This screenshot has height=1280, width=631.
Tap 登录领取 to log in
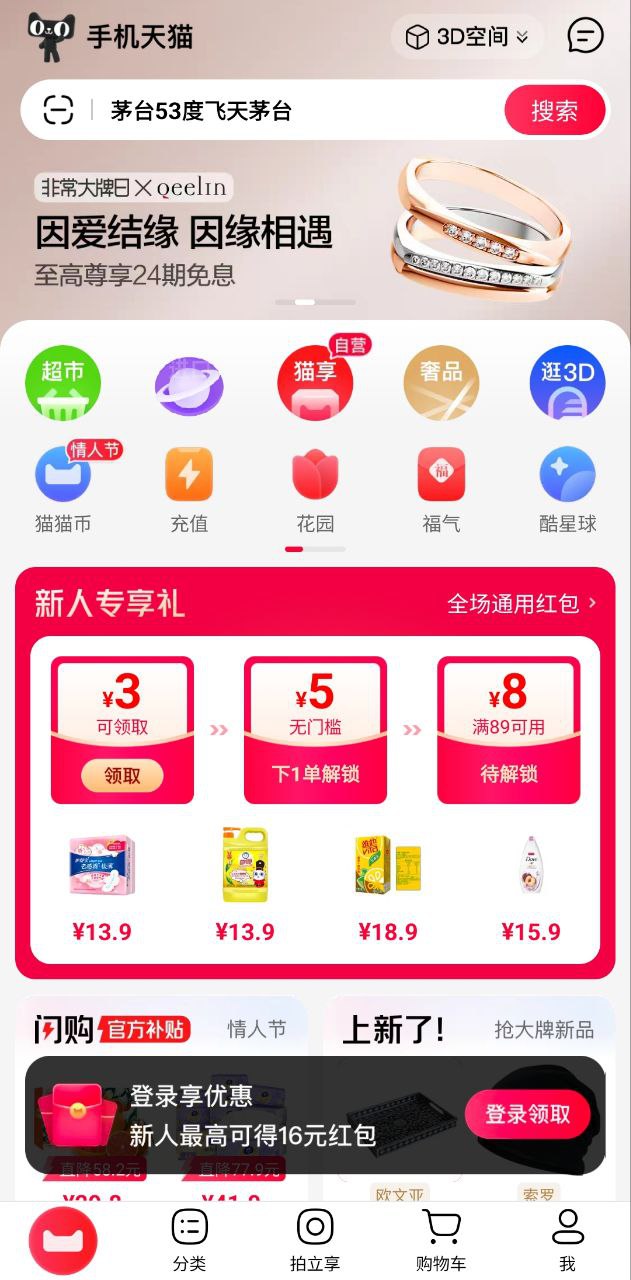[x=528, y=1114]
